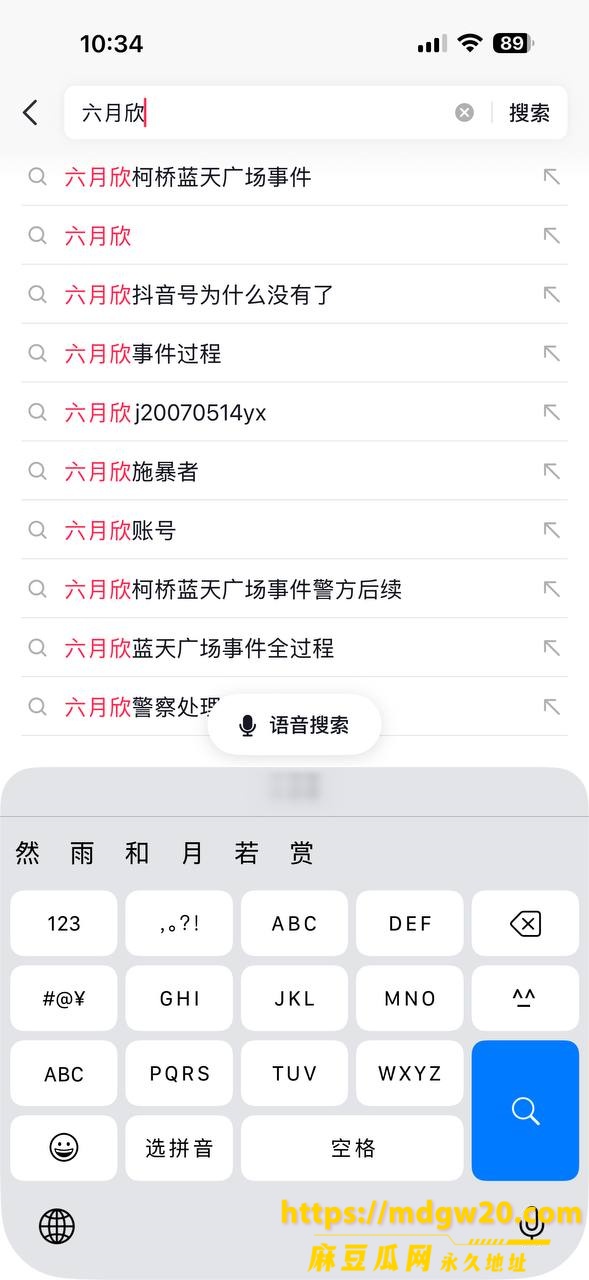Choose suggestion 六月欣j20070514yx
Screen dimensions: 589x1280
[294, 413]
